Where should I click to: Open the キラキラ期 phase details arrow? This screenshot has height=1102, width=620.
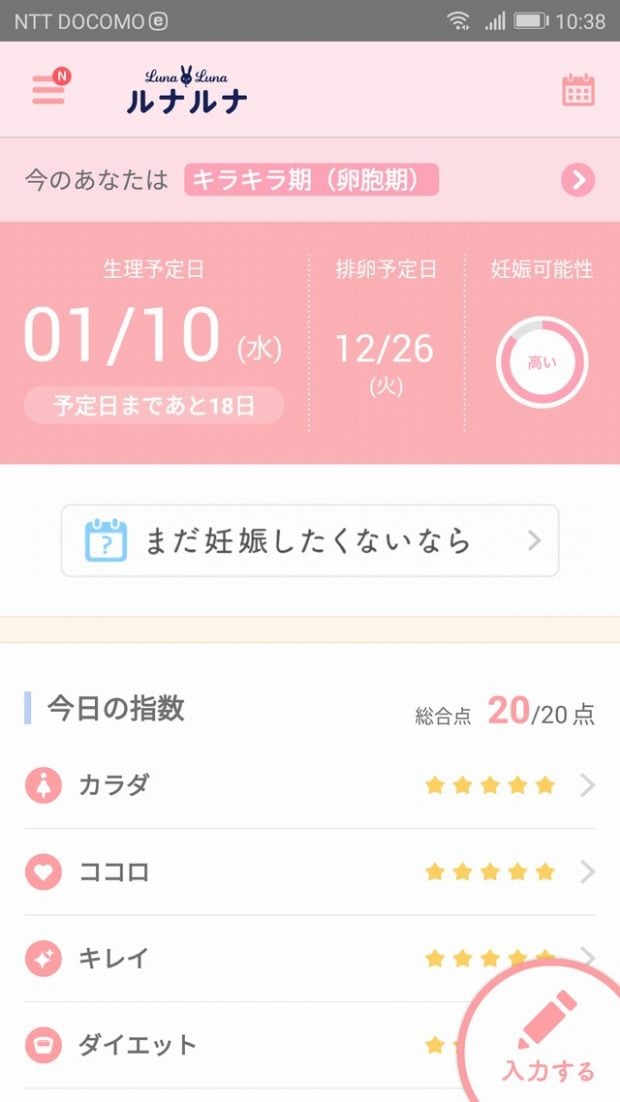pyautogui.click(x=578, y=181)
